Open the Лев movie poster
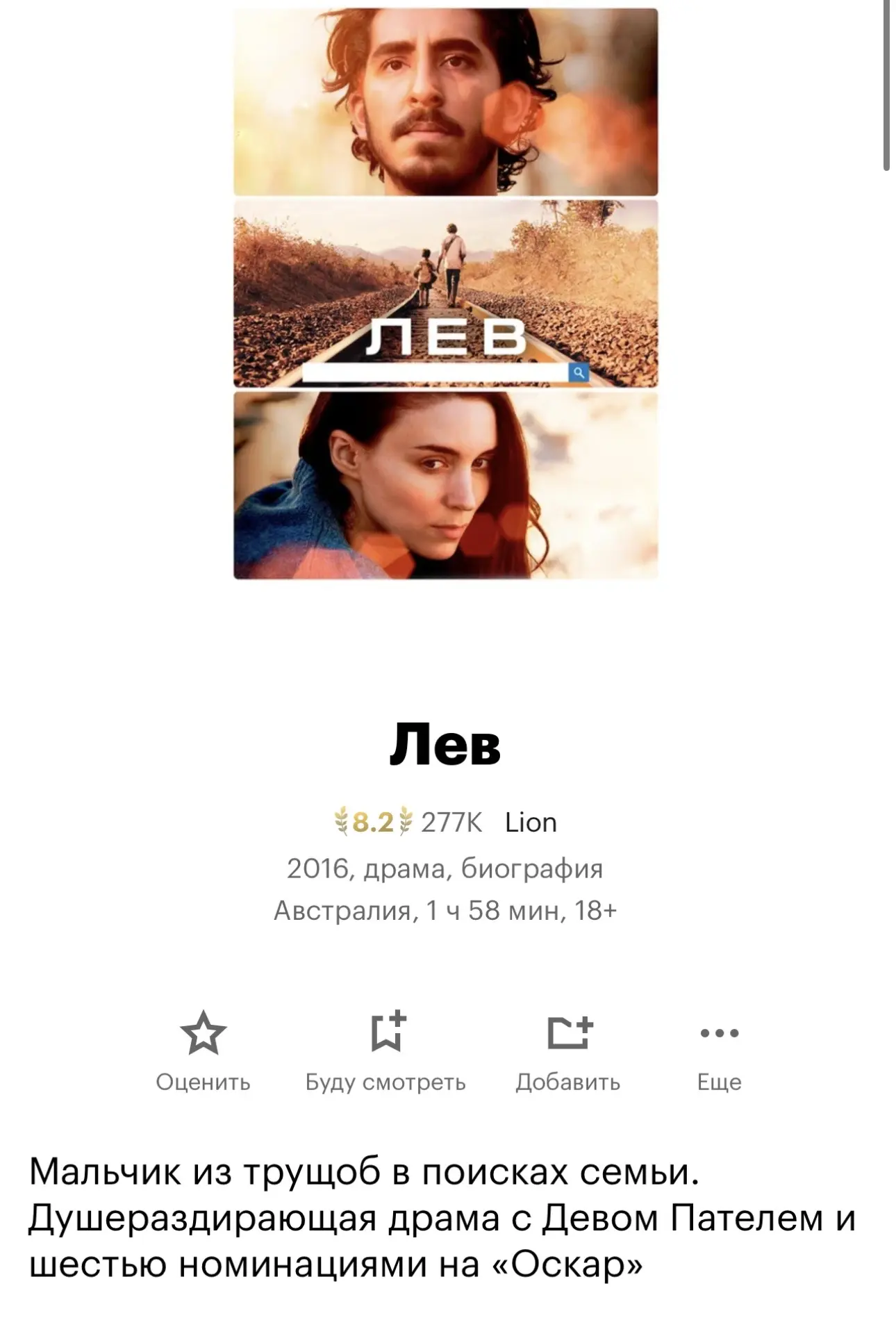Viewport: 896px width, 1327px height. (445, 293)
